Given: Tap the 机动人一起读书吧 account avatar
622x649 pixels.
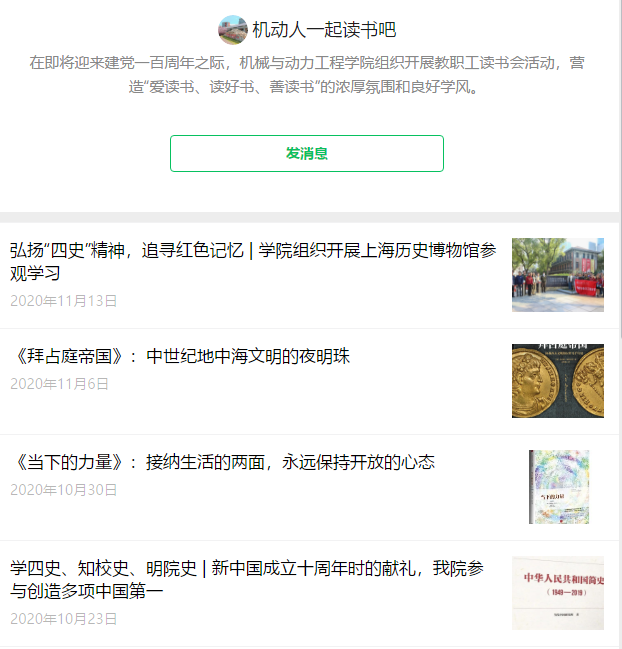Looking at the screenshot, I should (x=233, y=30).
